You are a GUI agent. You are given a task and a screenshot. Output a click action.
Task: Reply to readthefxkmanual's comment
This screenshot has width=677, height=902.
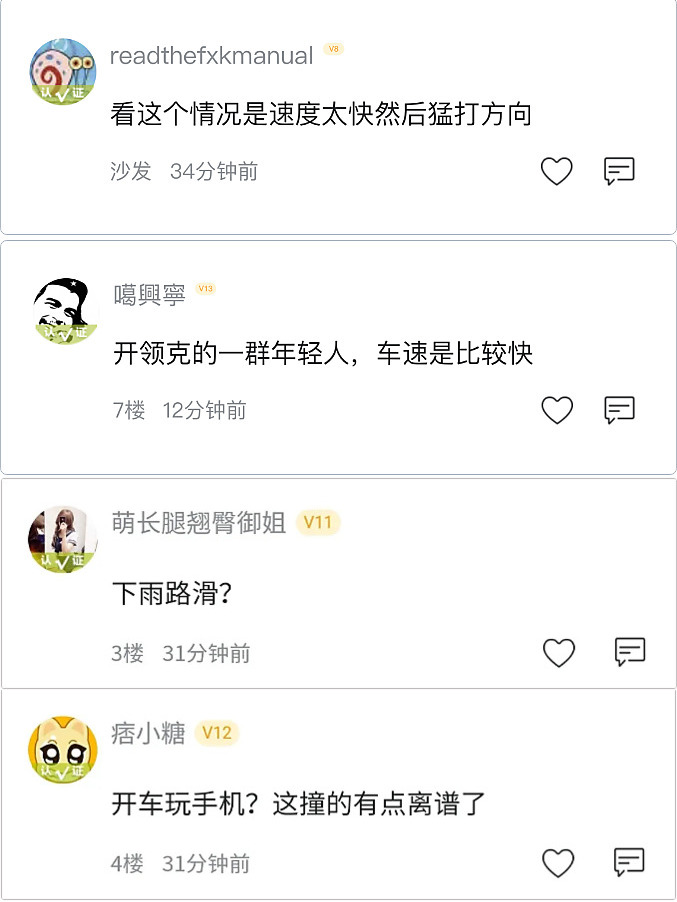(619, 172)
